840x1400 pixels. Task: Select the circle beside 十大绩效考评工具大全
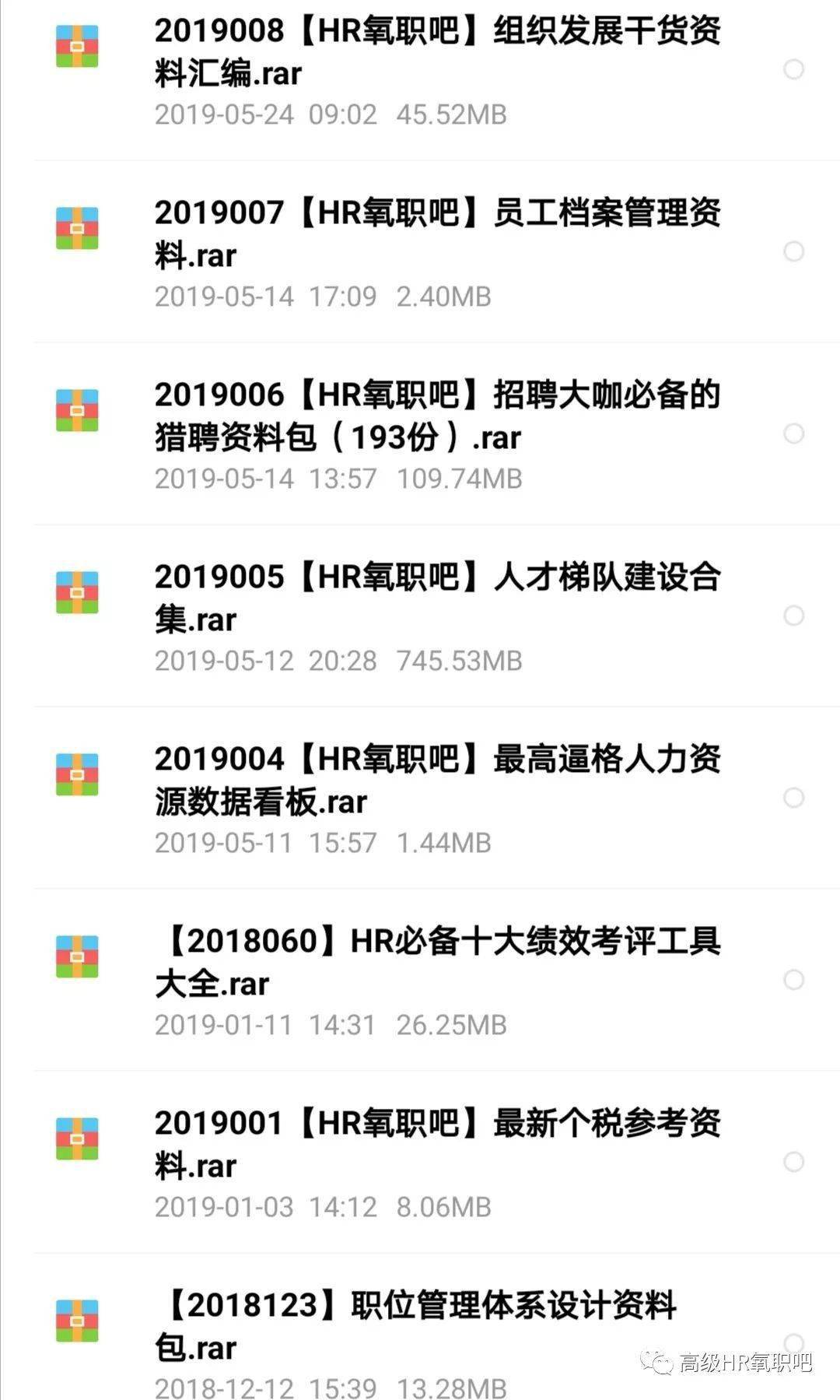793,980
